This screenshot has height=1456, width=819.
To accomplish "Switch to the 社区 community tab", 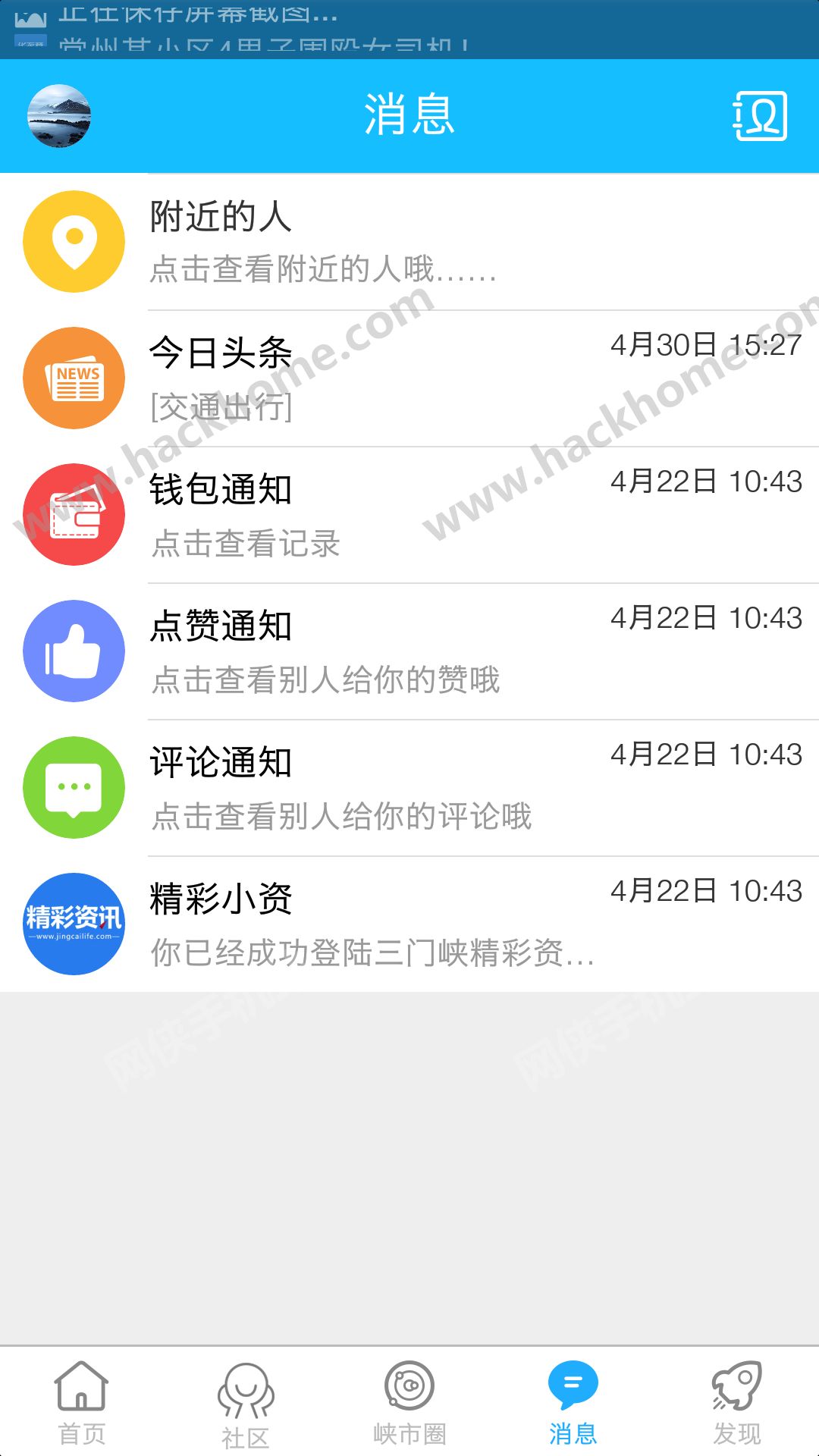I will 246,1403.
